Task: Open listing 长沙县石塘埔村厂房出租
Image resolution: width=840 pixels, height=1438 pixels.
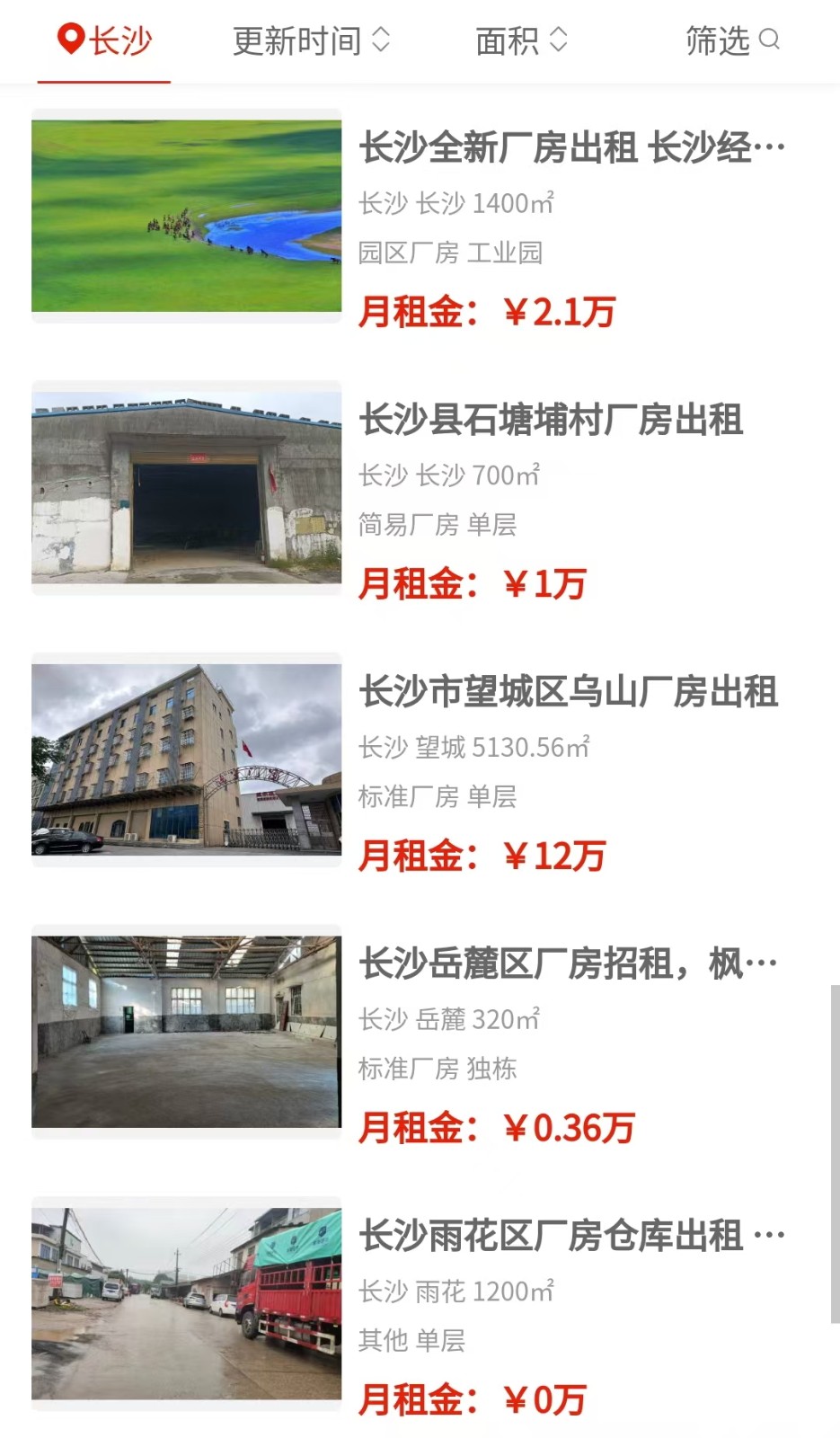Action: (x=551, y=420)
